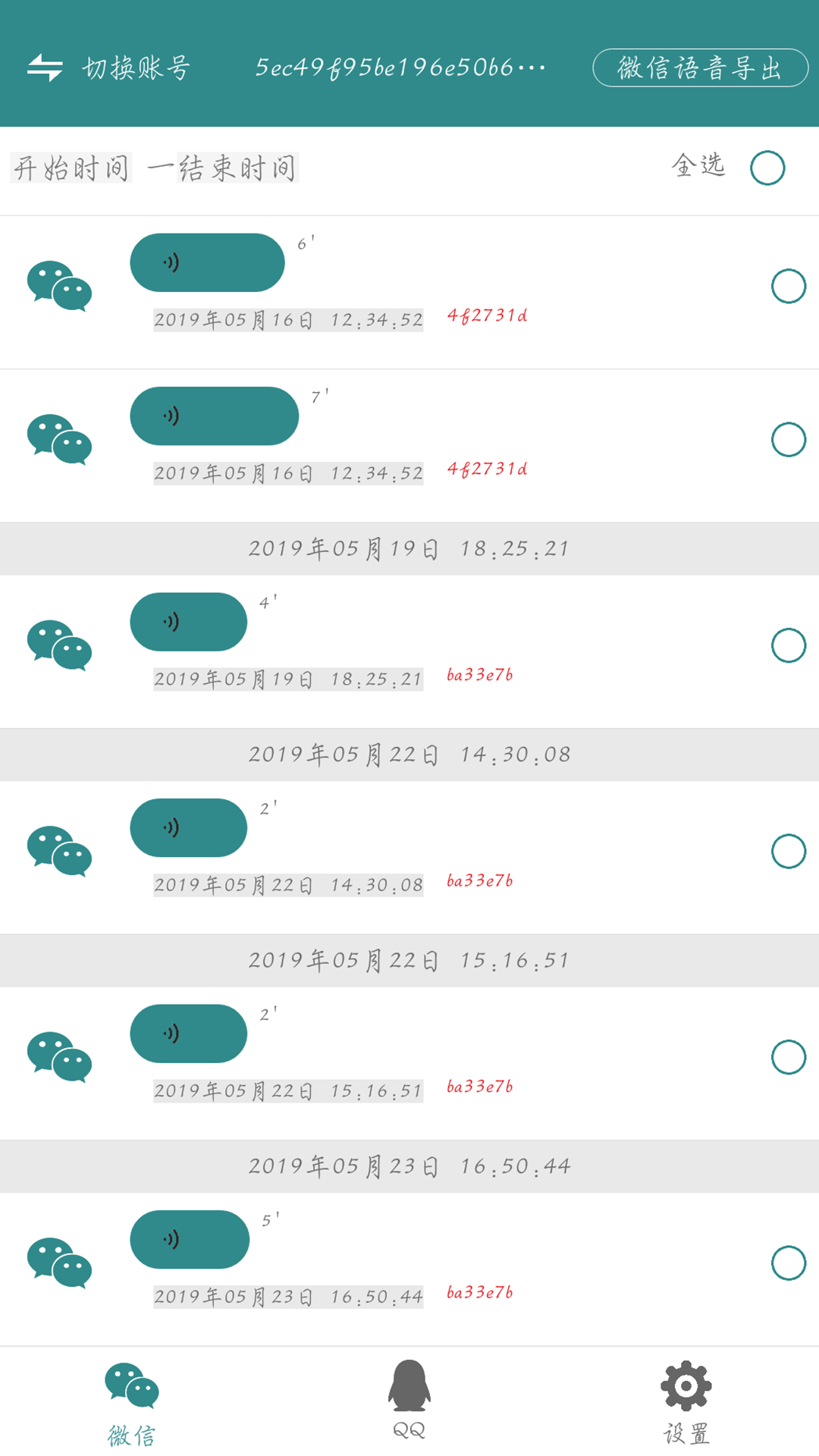Screen dimensions: 819x1456
Task: Open the 结束时间 end time picker
Action: point(238,168)
